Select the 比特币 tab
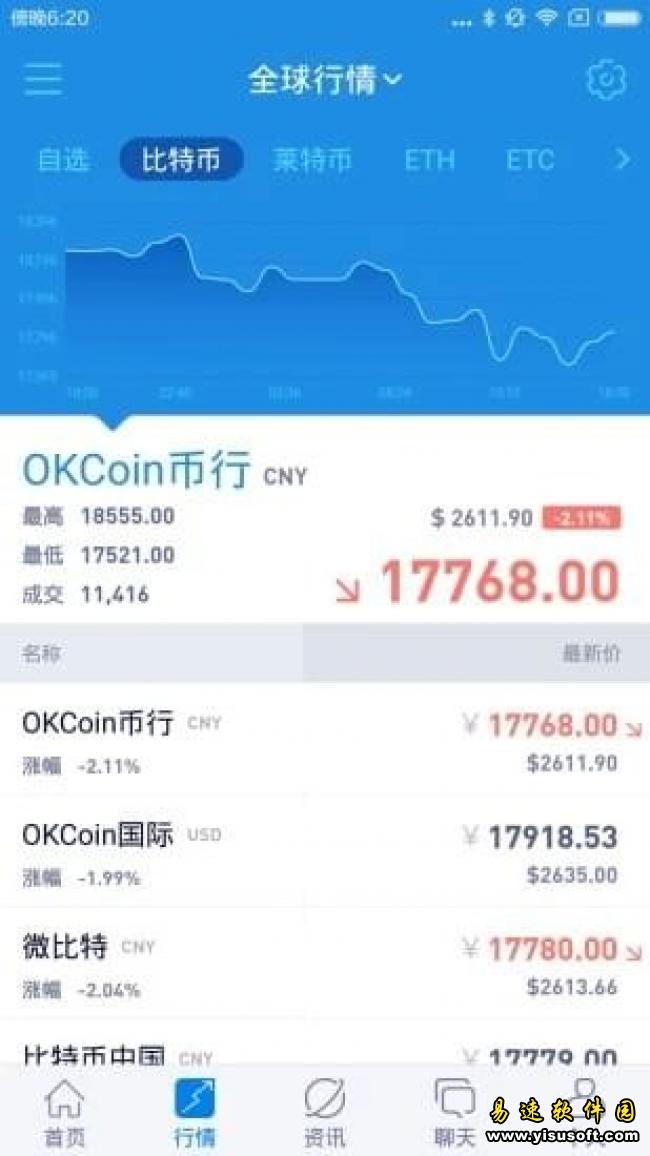 coord(181,160)
